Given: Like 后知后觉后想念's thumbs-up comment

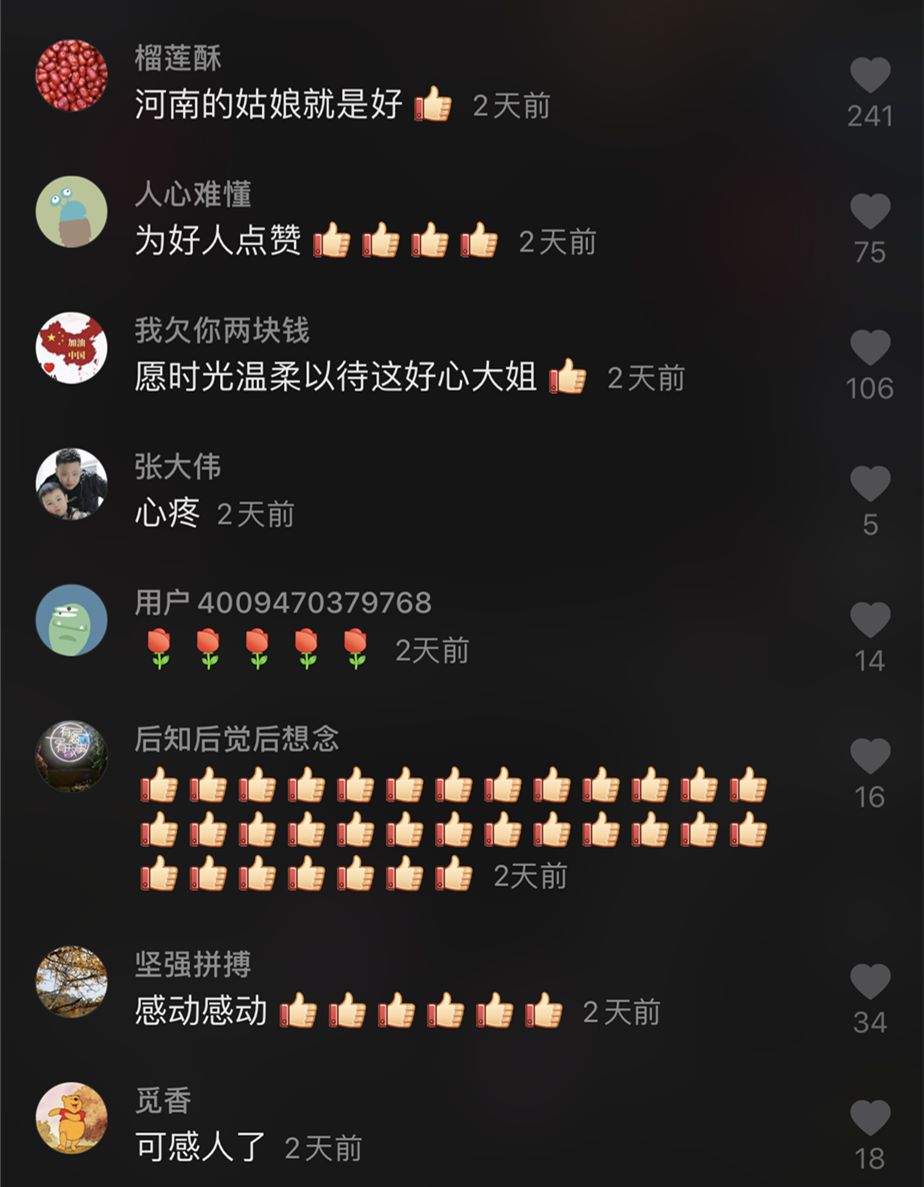Looking at the screenshot, I should (x=869, y=756).
